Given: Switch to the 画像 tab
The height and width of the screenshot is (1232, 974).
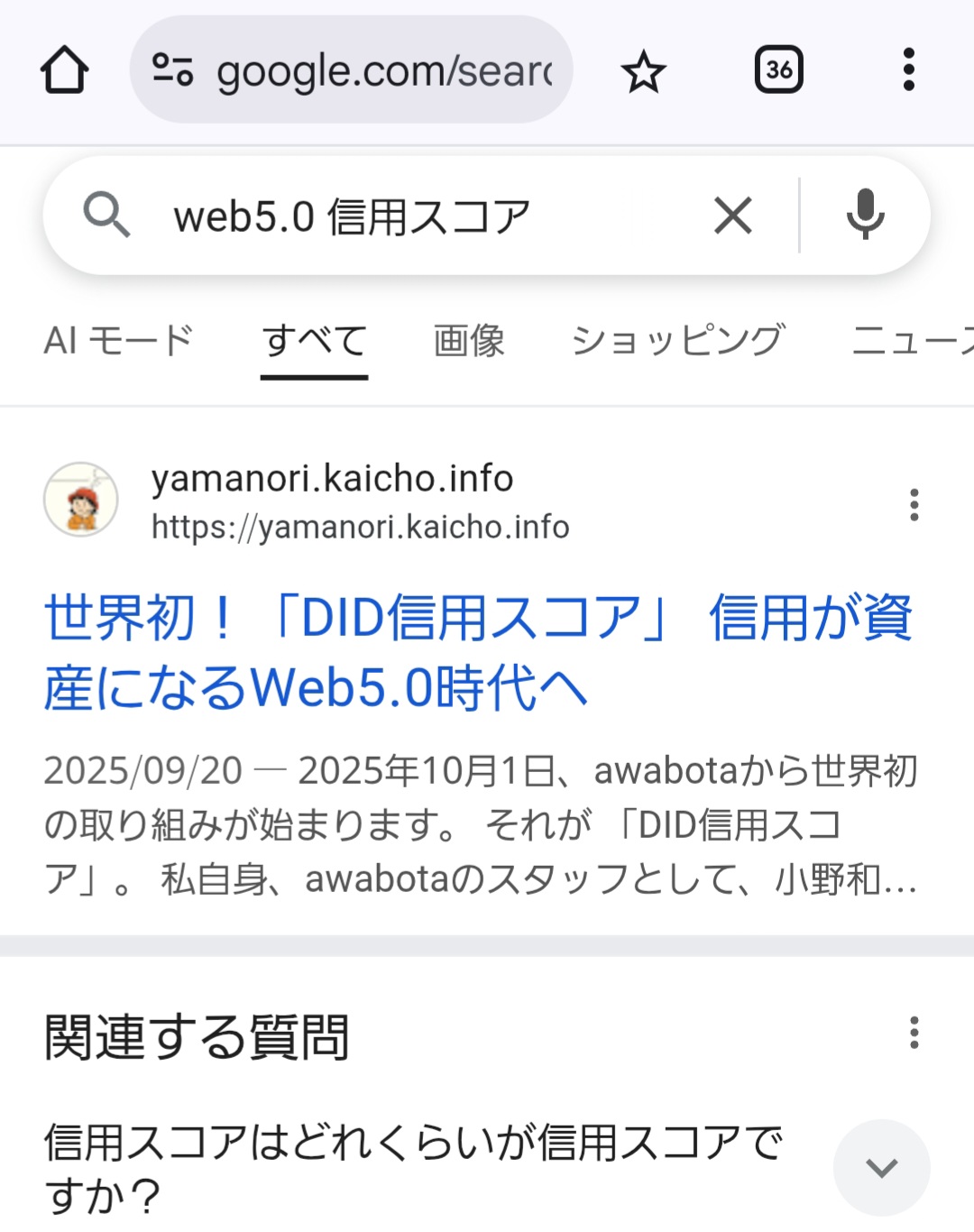Looking at the screenshot, I should coord(469,341).
